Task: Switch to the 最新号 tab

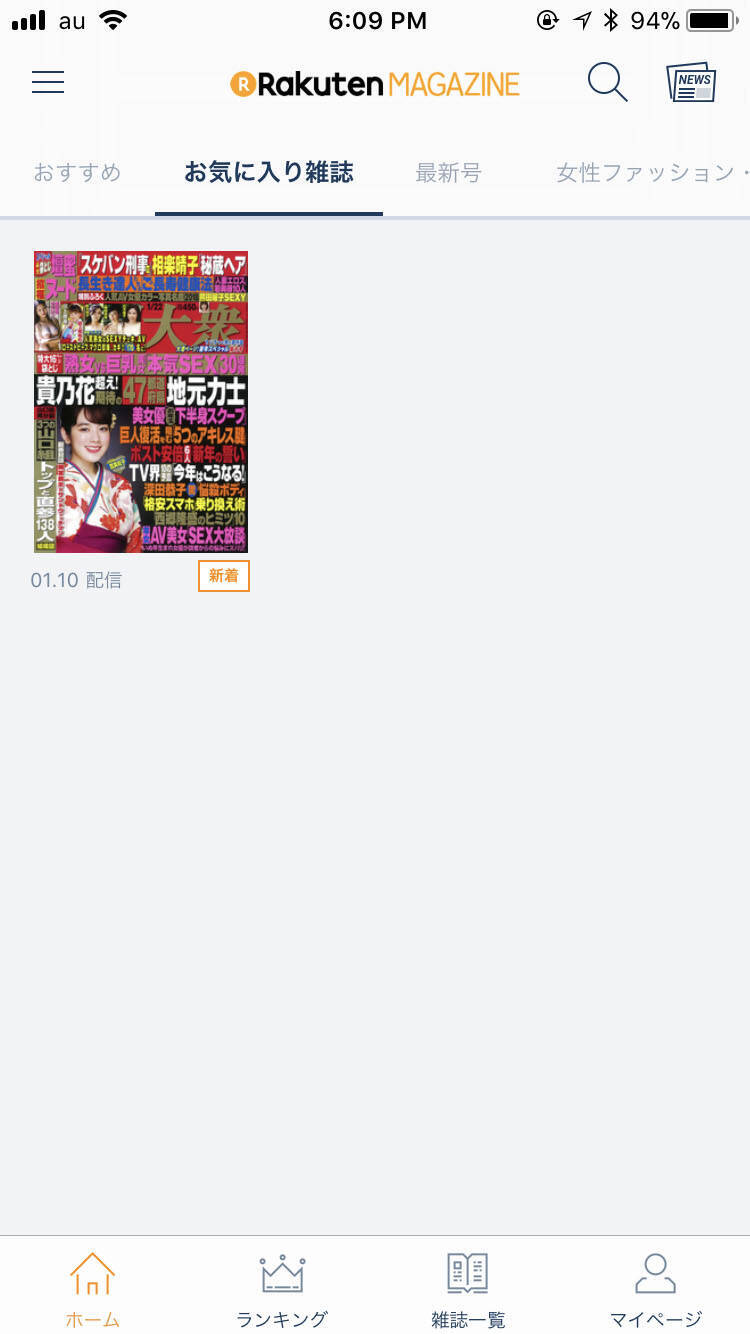Action: tap(448, 173)
